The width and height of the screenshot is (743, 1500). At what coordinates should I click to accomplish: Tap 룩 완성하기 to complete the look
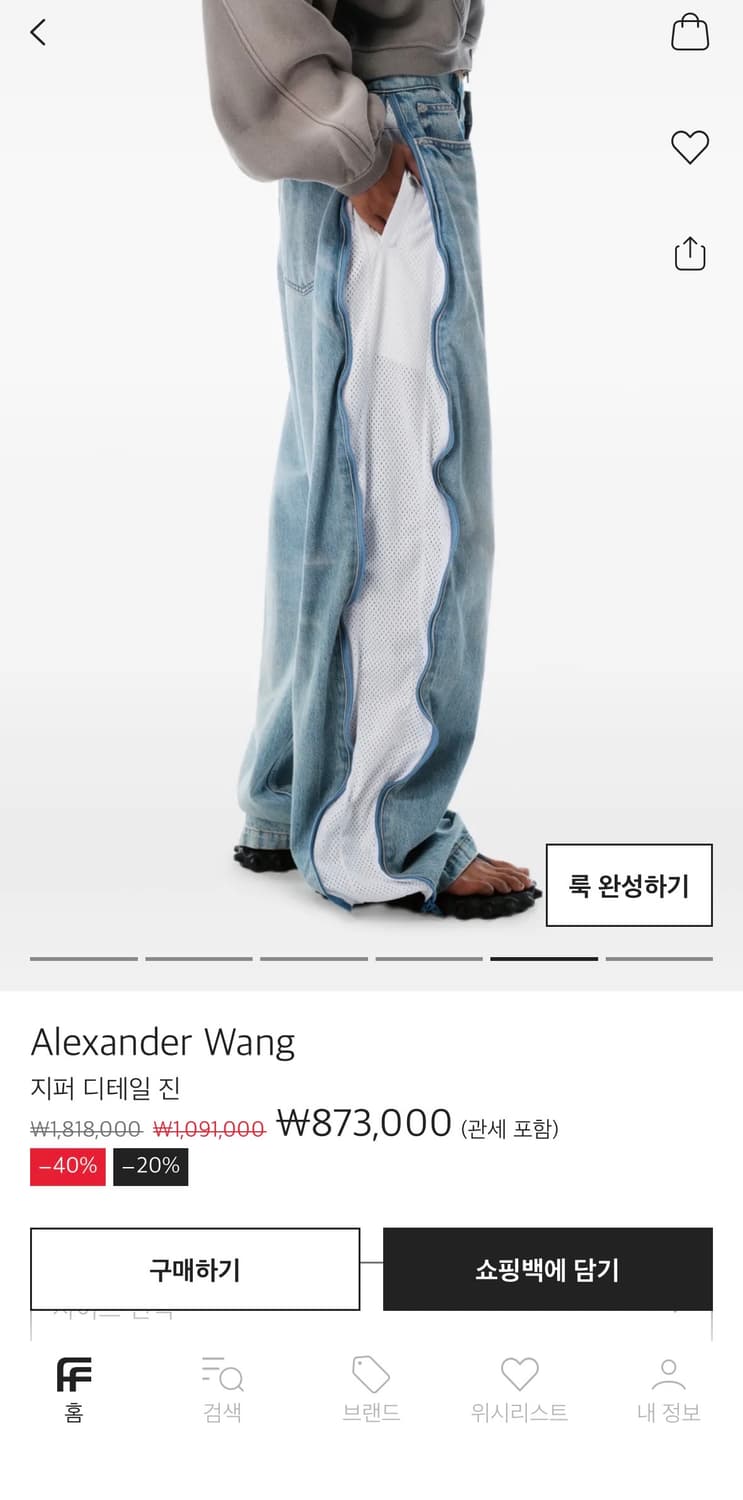(629, 886)
